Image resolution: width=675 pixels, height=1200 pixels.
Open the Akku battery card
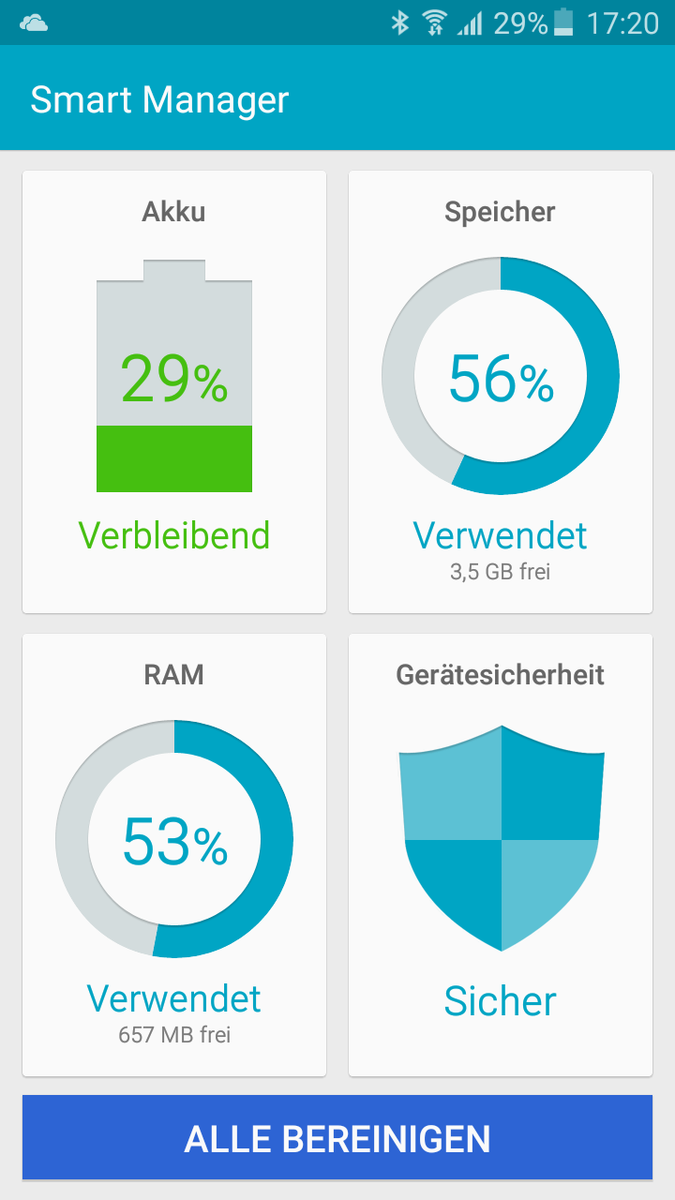click(x=174, y=392)
